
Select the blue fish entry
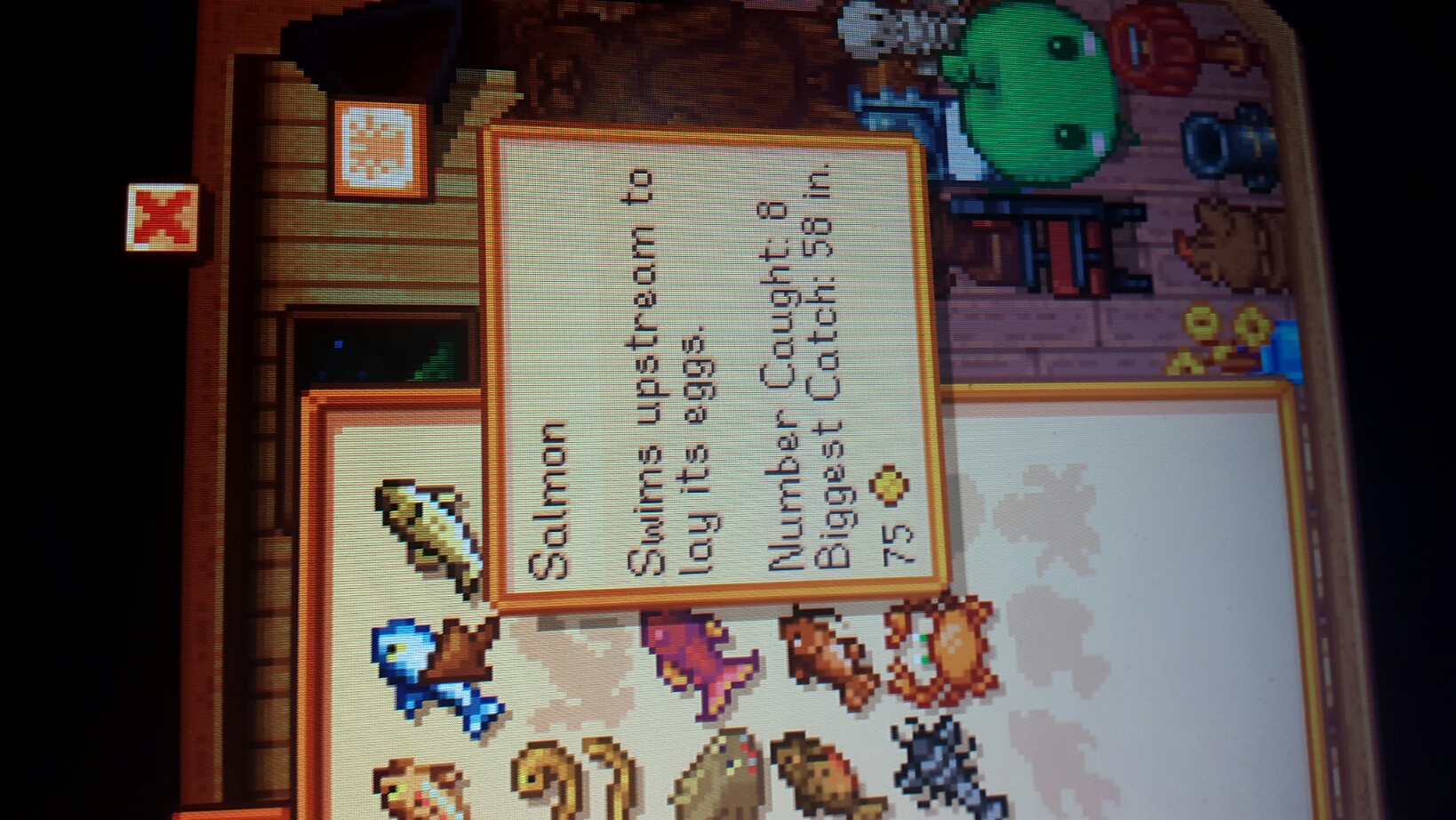[433, 675]
